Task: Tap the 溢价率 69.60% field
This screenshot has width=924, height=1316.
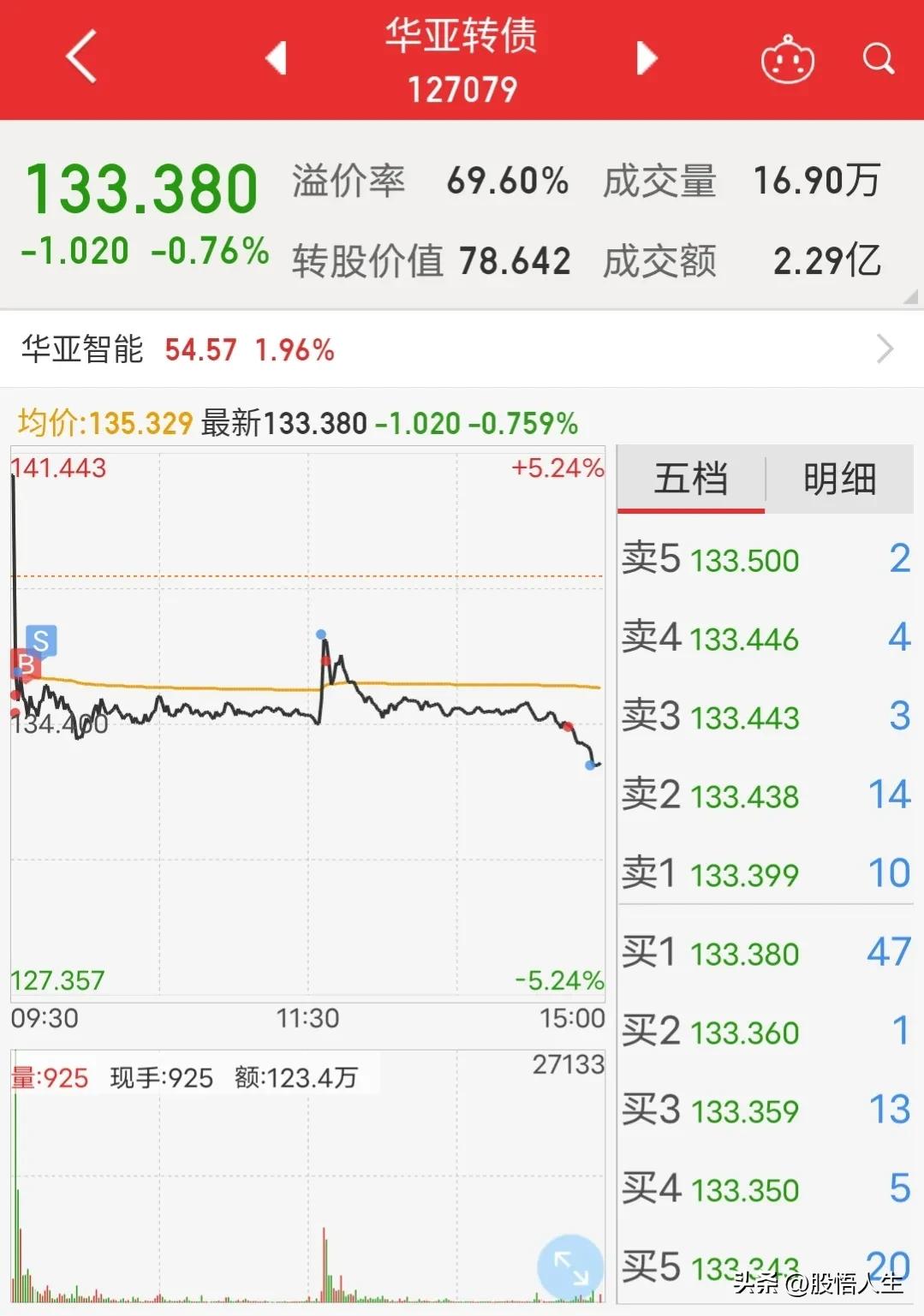Action: 428,181
